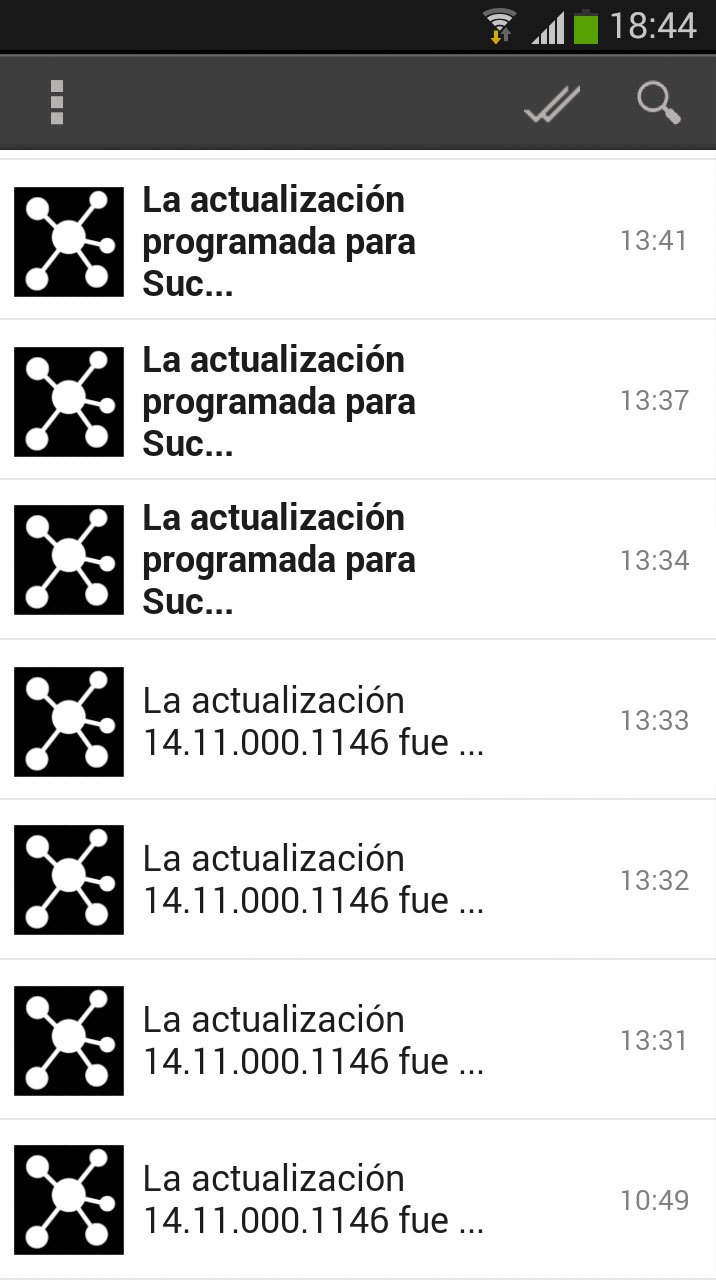Mark all notifications as read
716x1280 pixels.
552,104
